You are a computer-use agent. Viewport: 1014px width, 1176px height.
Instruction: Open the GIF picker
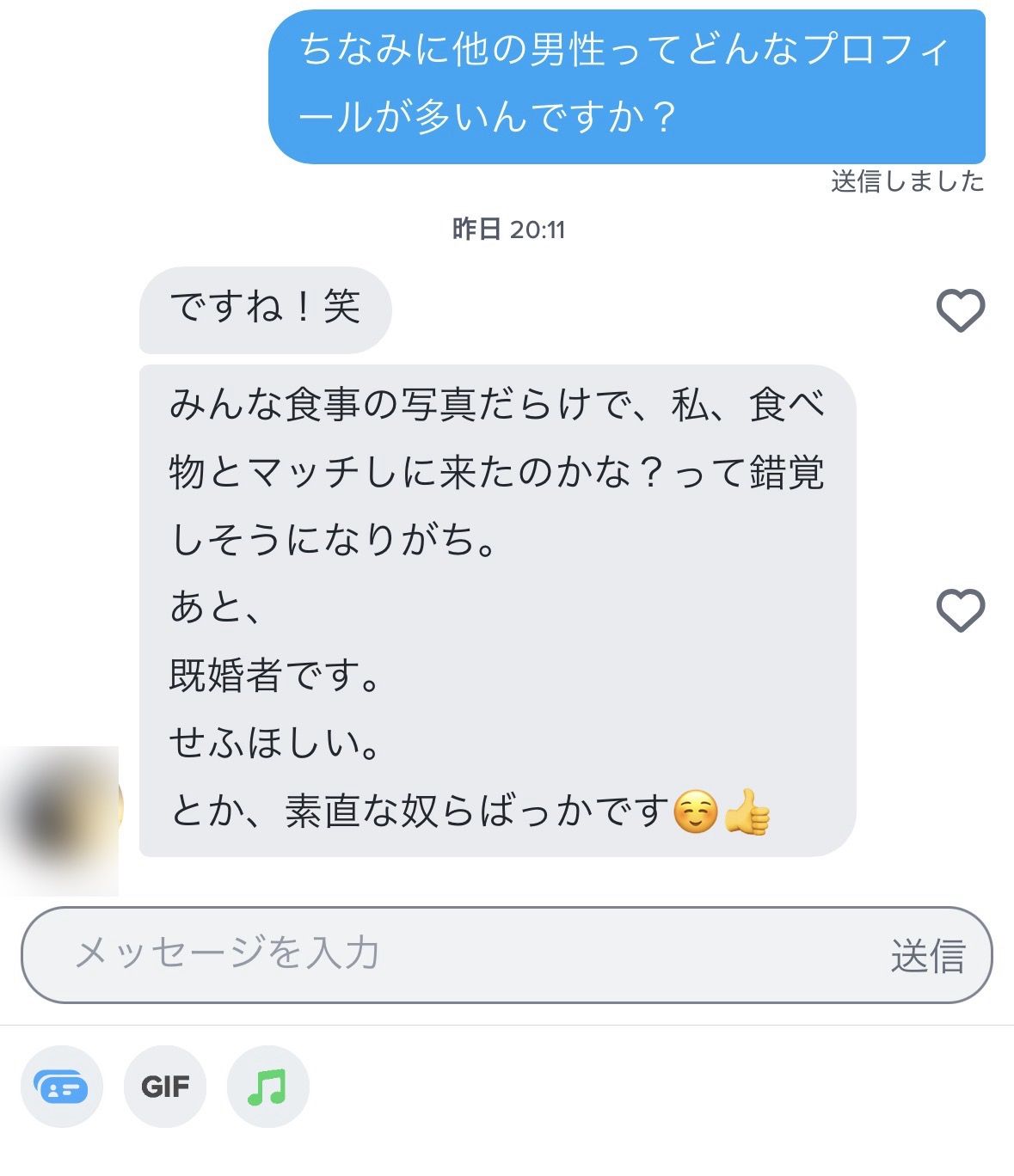coord(165,1087)
